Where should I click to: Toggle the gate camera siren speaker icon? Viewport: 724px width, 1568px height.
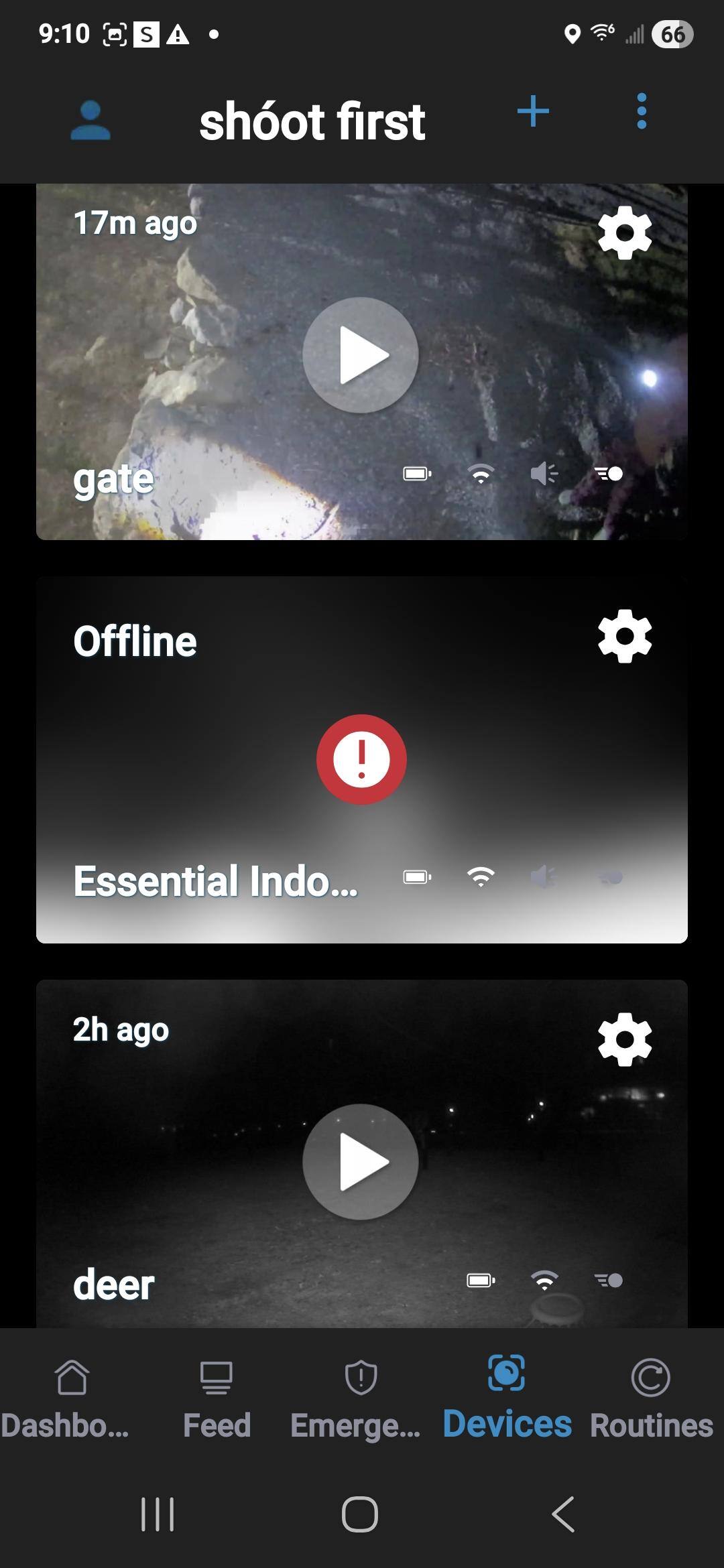[544, 474]
